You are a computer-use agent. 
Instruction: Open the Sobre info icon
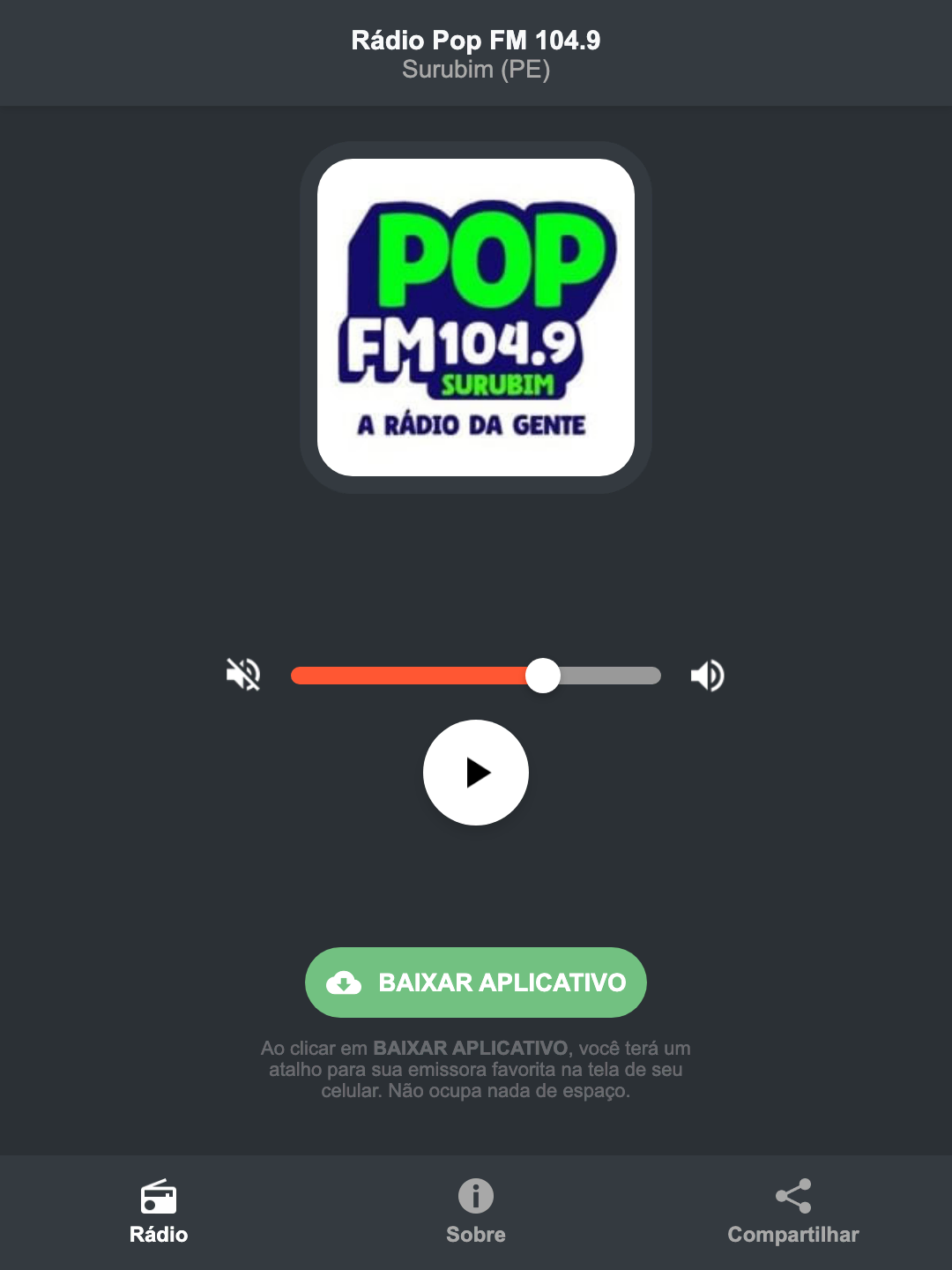click(x=475, y=1198)
